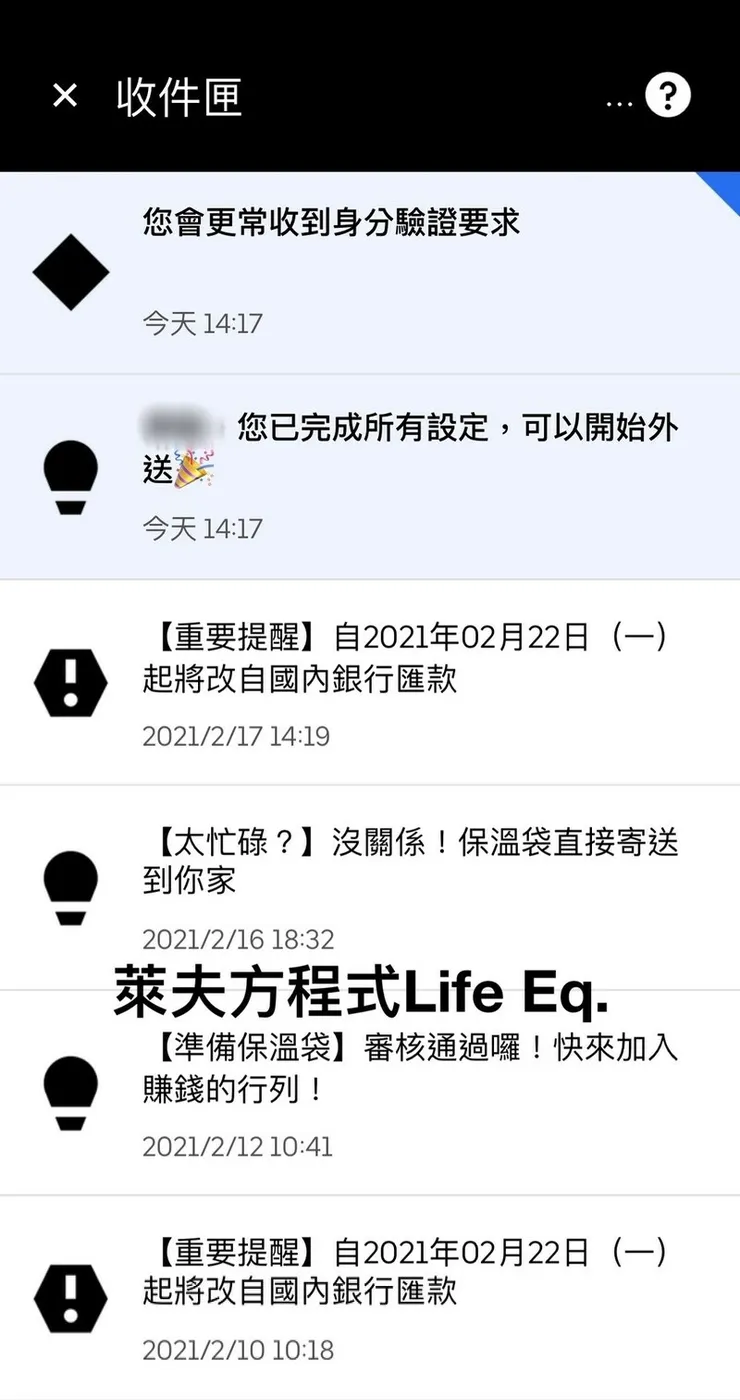The height and width of the screenshot is (1400, 740).
Task: Open the three-dot overflow menu
Action: pos(618,100)
